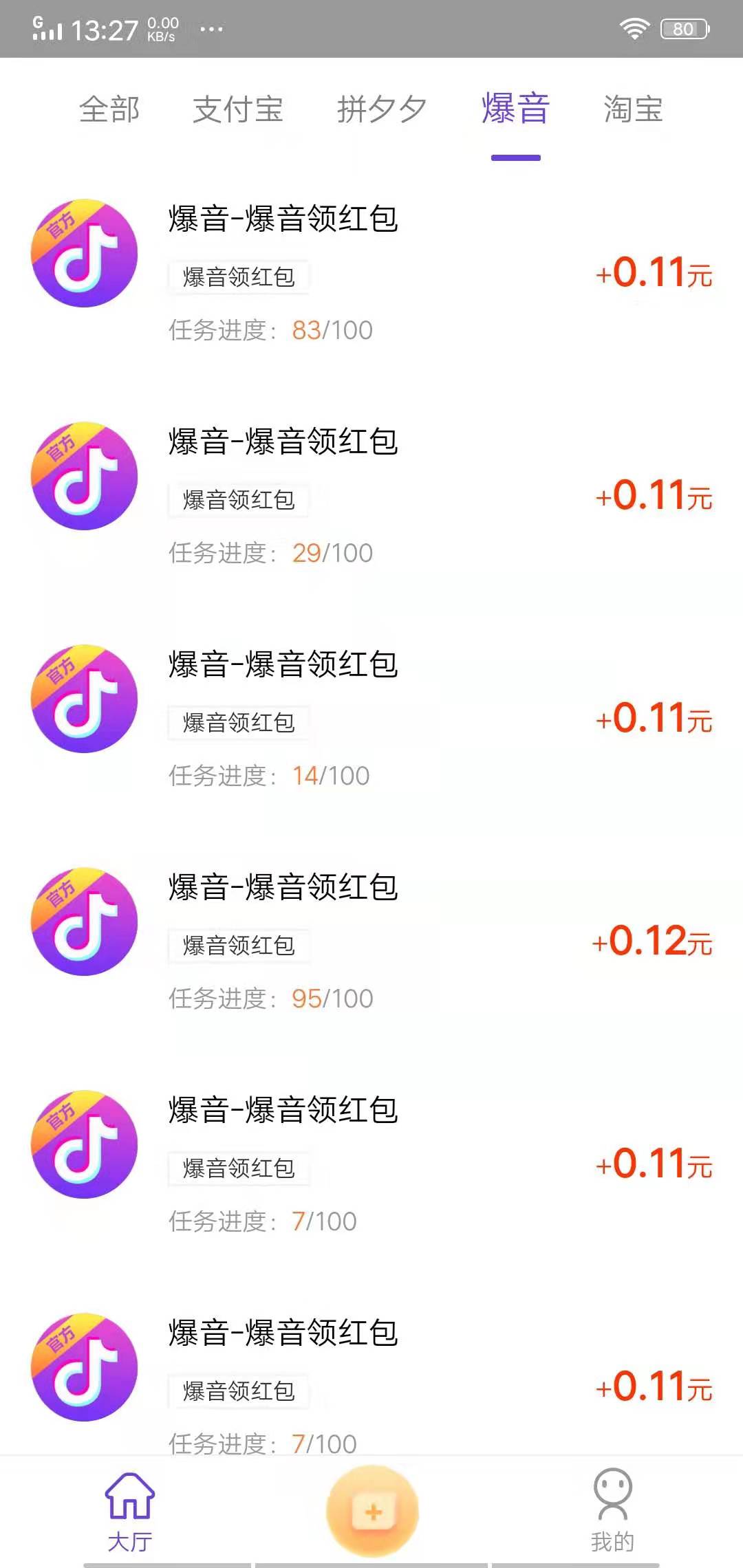Open the 大厅 home screen via house icon

(x=133, y=1496)
